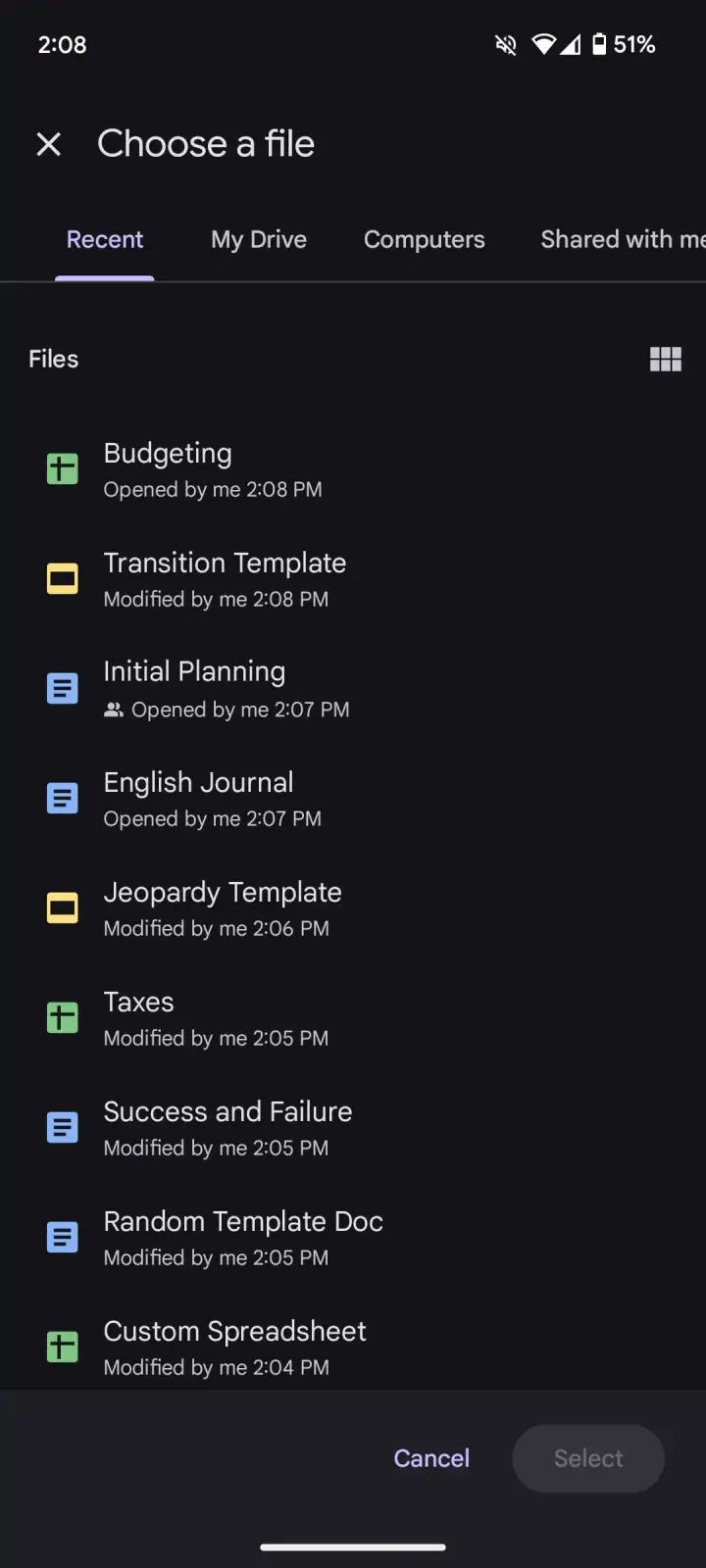Cancel the file selection

point(431,1458)
